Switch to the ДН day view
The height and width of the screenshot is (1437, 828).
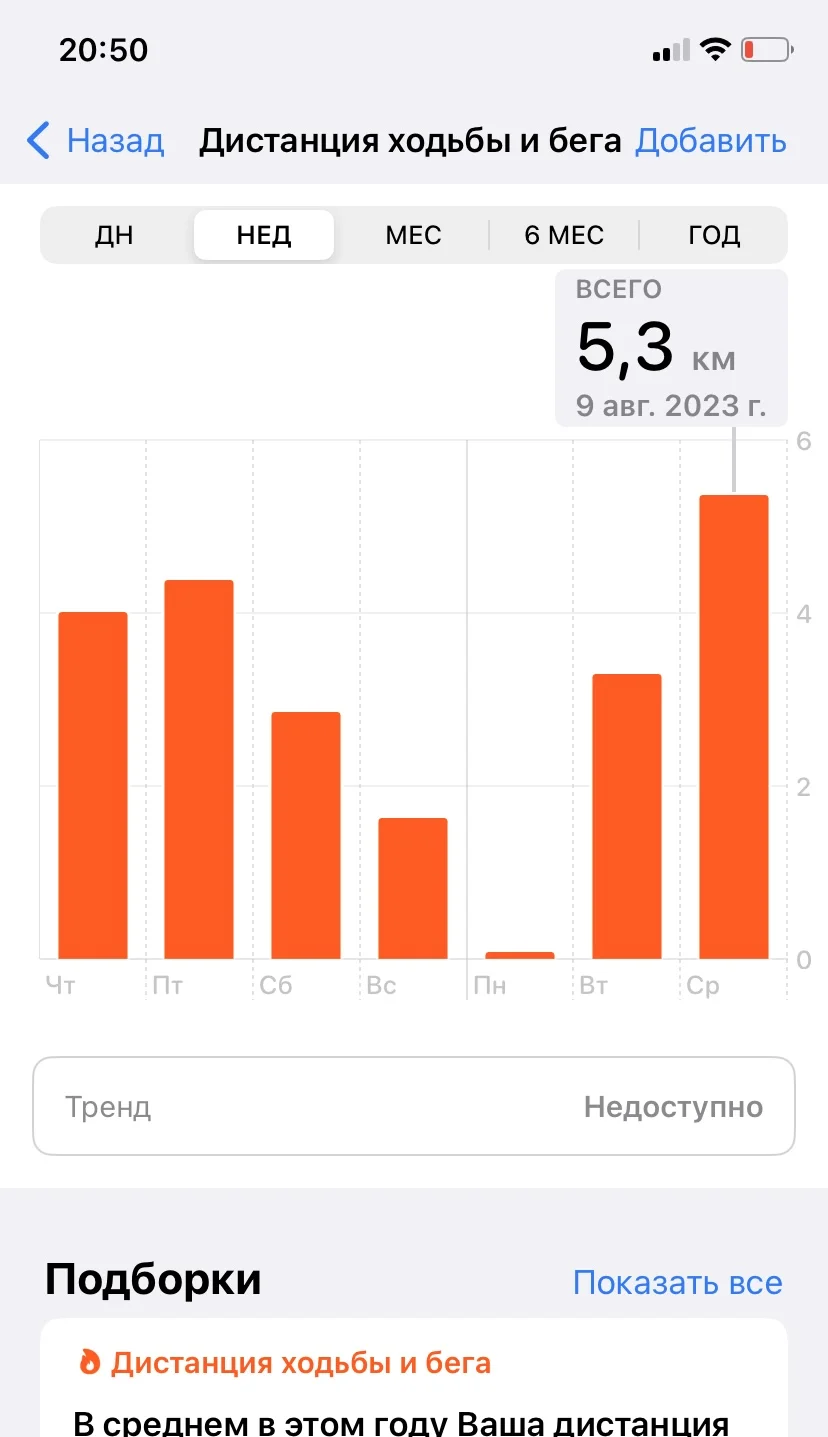click(x=115, y=235)
